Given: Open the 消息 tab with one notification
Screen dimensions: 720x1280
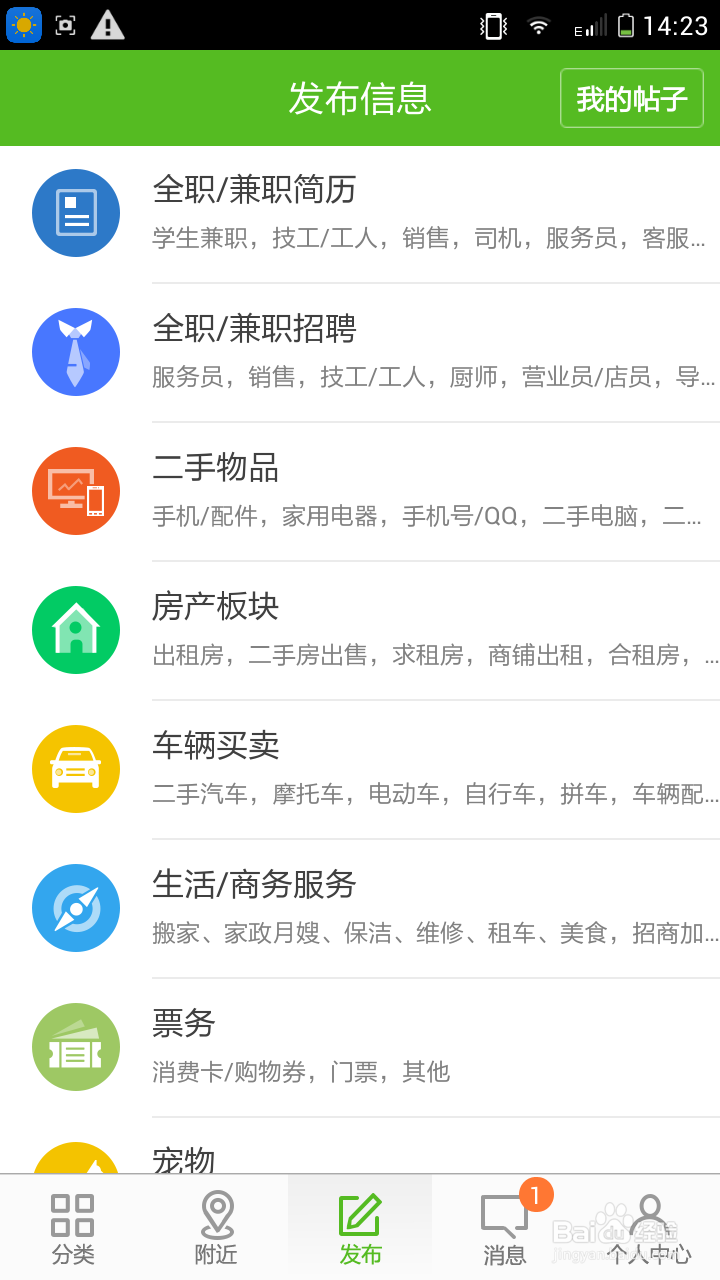Looking at the screenshot, I should [504, 1228].
